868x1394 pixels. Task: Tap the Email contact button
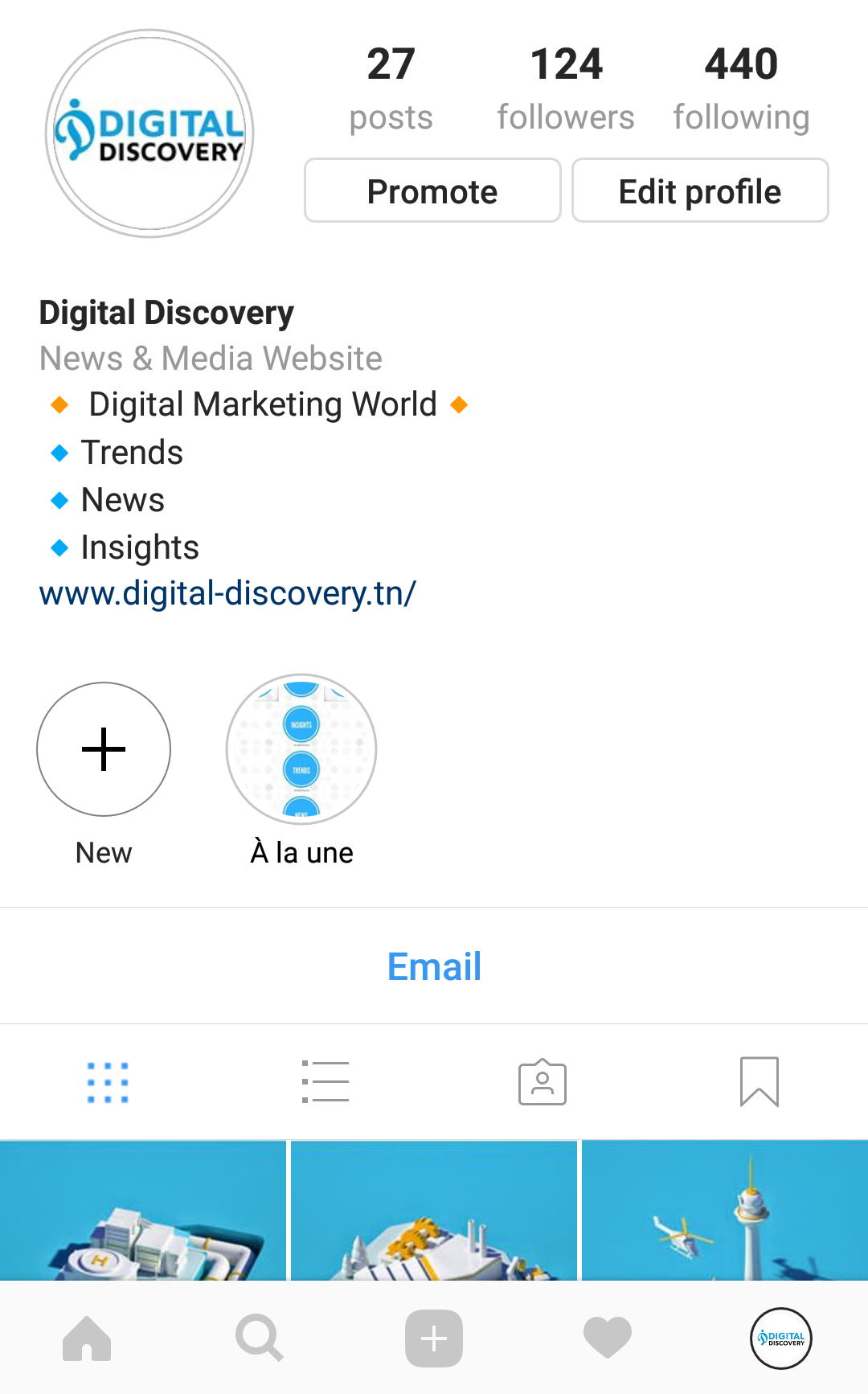(434, 966)
